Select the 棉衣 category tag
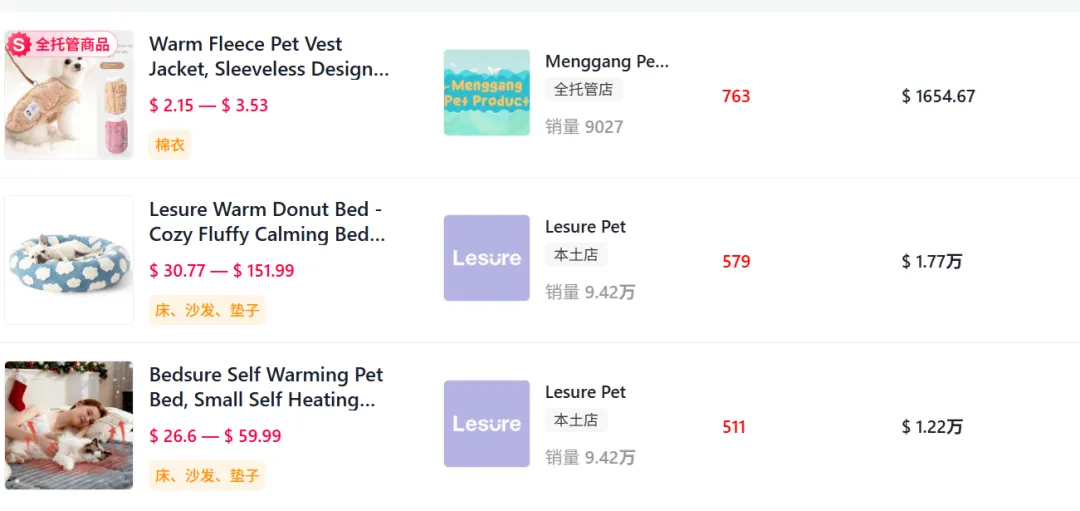The height and width of the screenshot is (511, 1080). [170, 145]
